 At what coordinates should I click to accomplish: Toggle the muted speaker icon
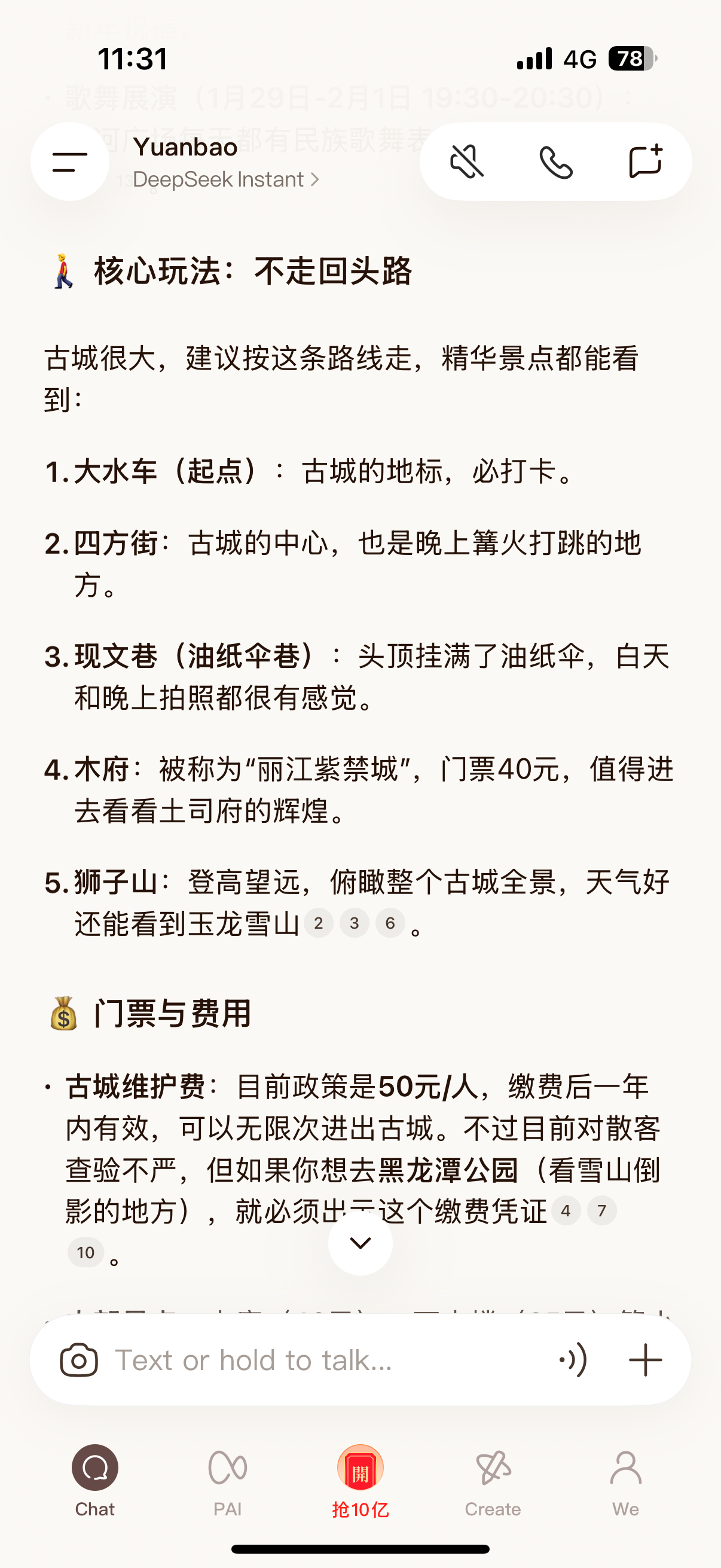[466, 161]
